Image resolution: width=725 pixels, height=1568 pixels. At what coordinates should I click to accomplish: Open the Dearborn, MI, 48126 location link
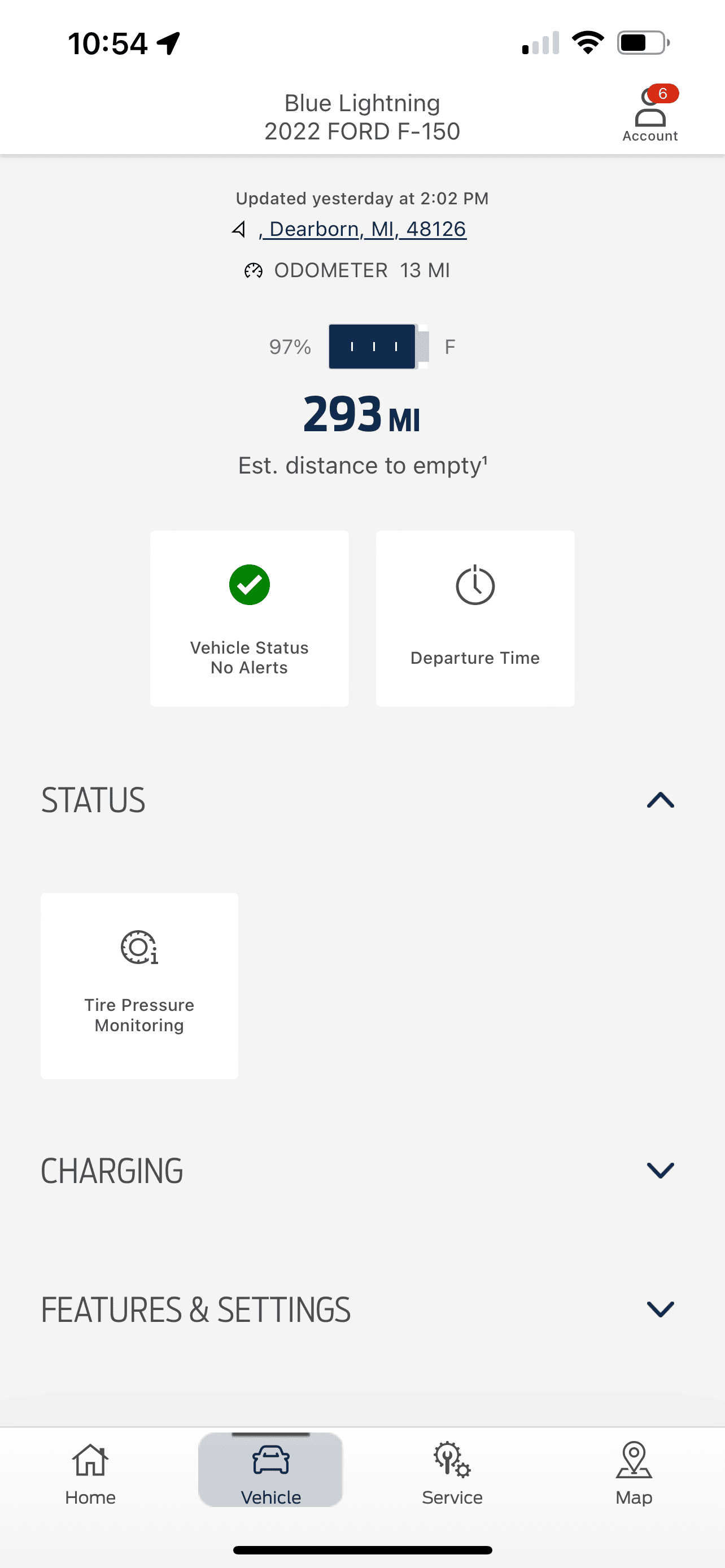point(363,230)
